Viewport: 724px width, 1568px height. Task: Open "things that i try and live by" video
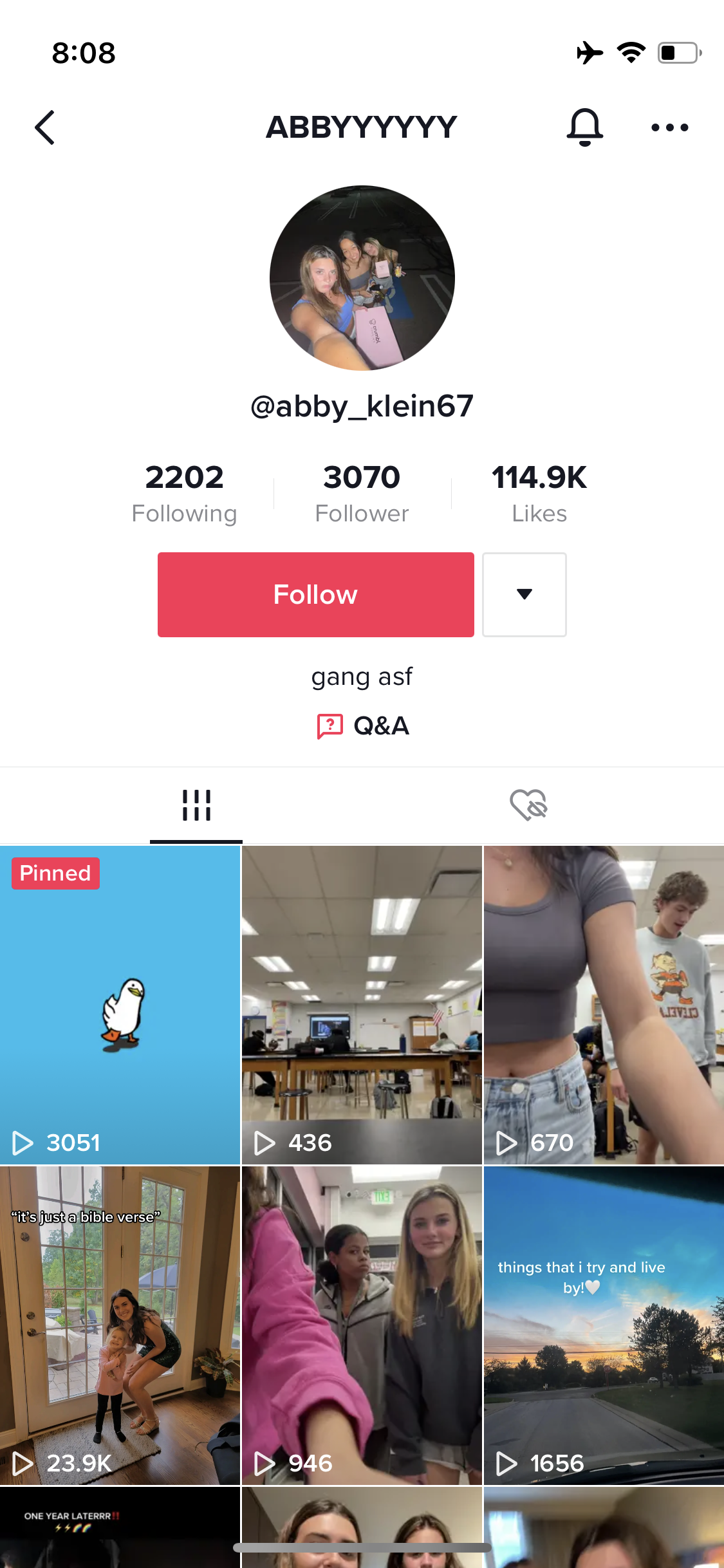pyautogui.click(x=604, y=1325)
